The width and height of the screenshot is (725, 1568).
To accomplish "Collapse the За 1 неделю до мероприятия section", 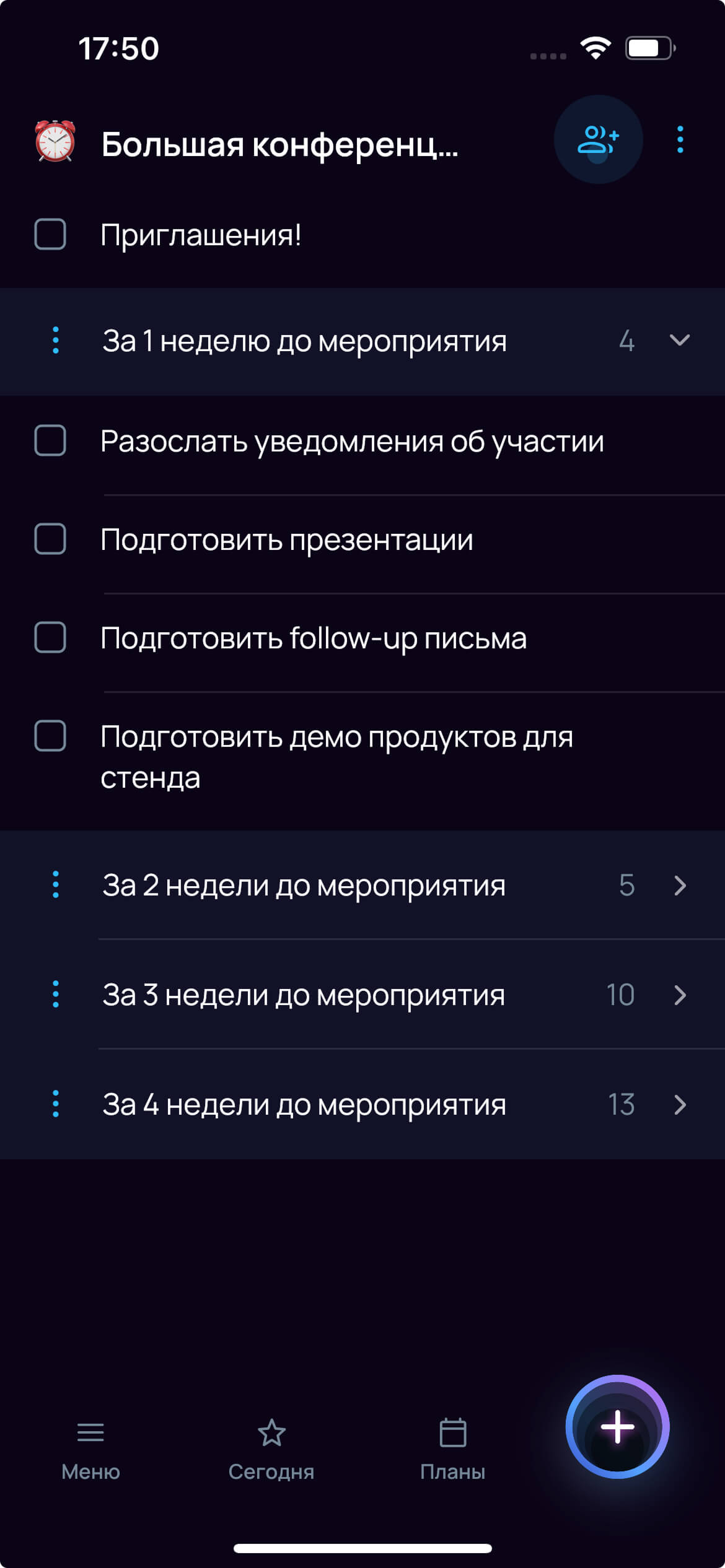I will pos(680,341).
